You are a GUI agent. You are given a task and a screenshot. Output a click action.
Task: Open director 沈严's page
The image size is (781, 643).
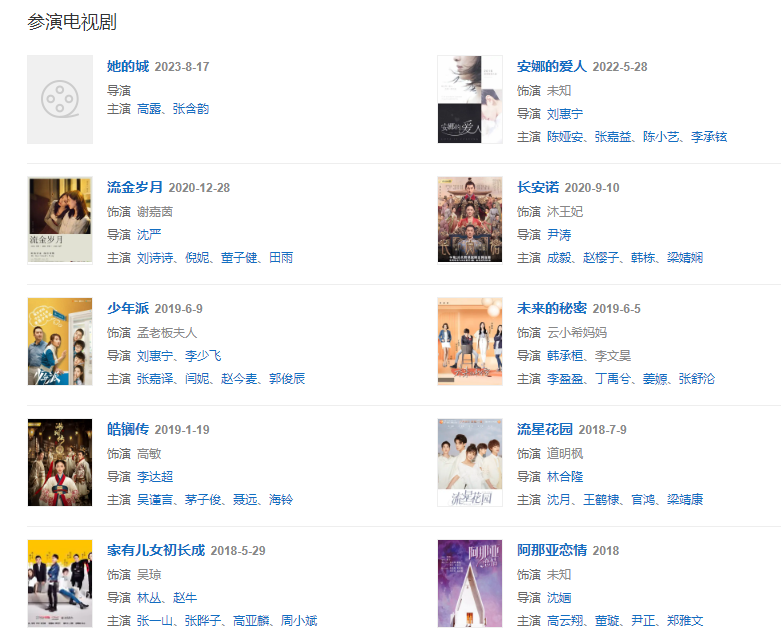point(149,235)
